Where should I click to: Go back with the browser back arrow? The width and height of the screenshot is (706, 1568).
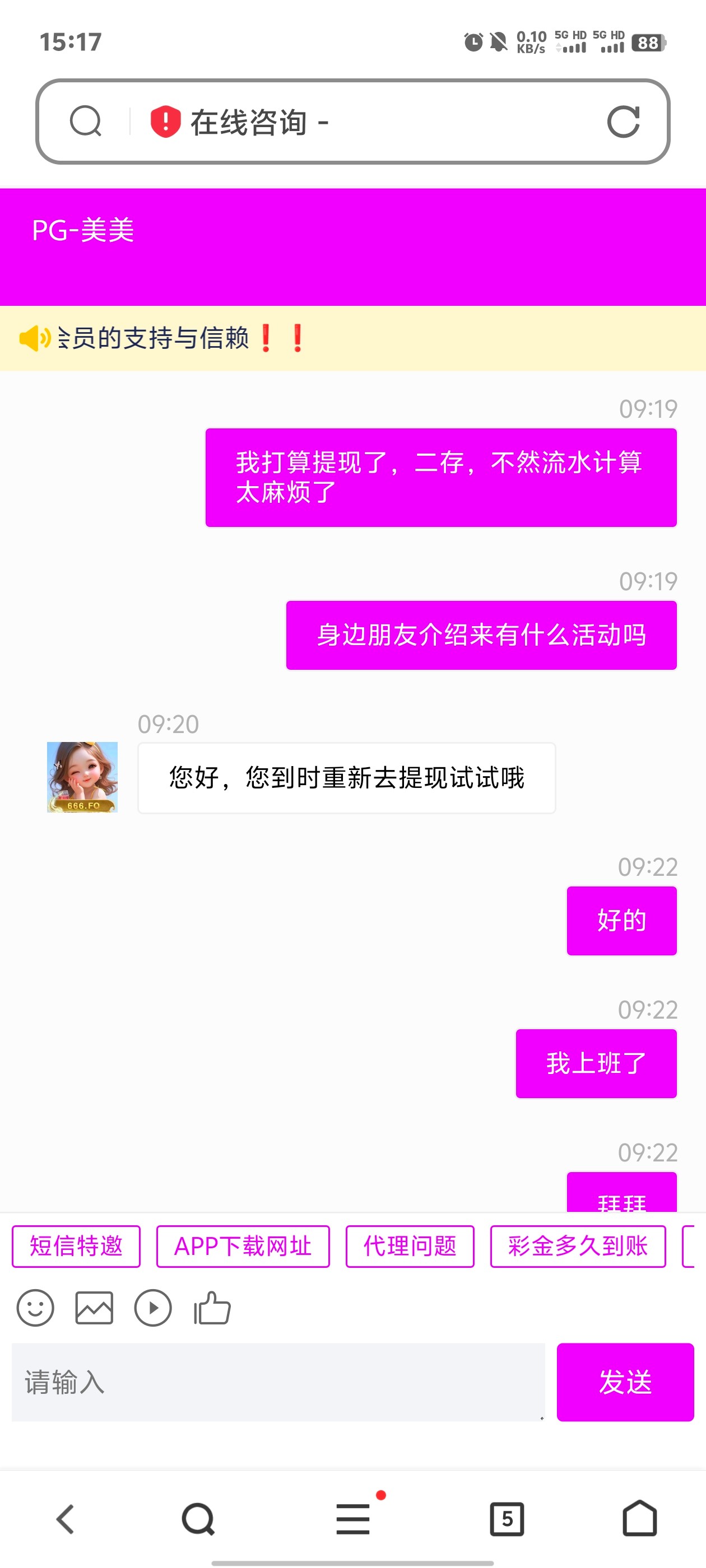tap(66, 1519)
